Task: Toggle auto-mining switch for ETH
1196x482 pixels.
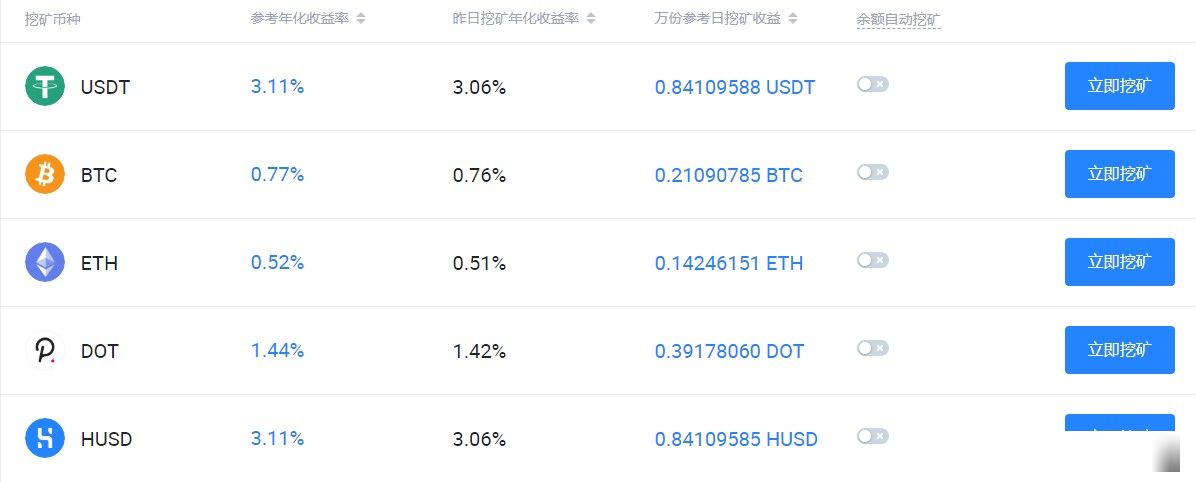Action: [x=872, y=260]
